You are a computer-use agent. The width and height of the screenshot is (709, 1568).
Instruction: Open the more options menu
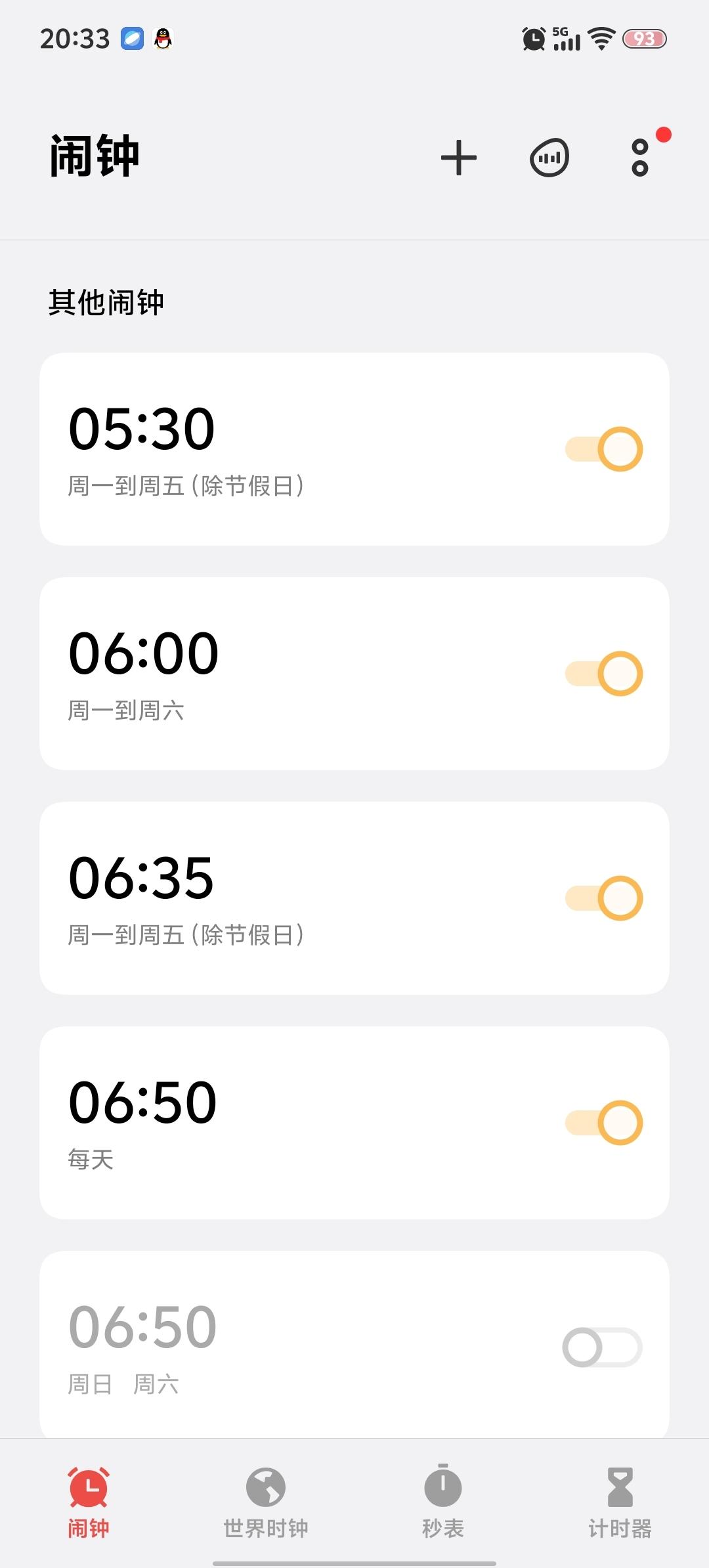pos(640,158)
